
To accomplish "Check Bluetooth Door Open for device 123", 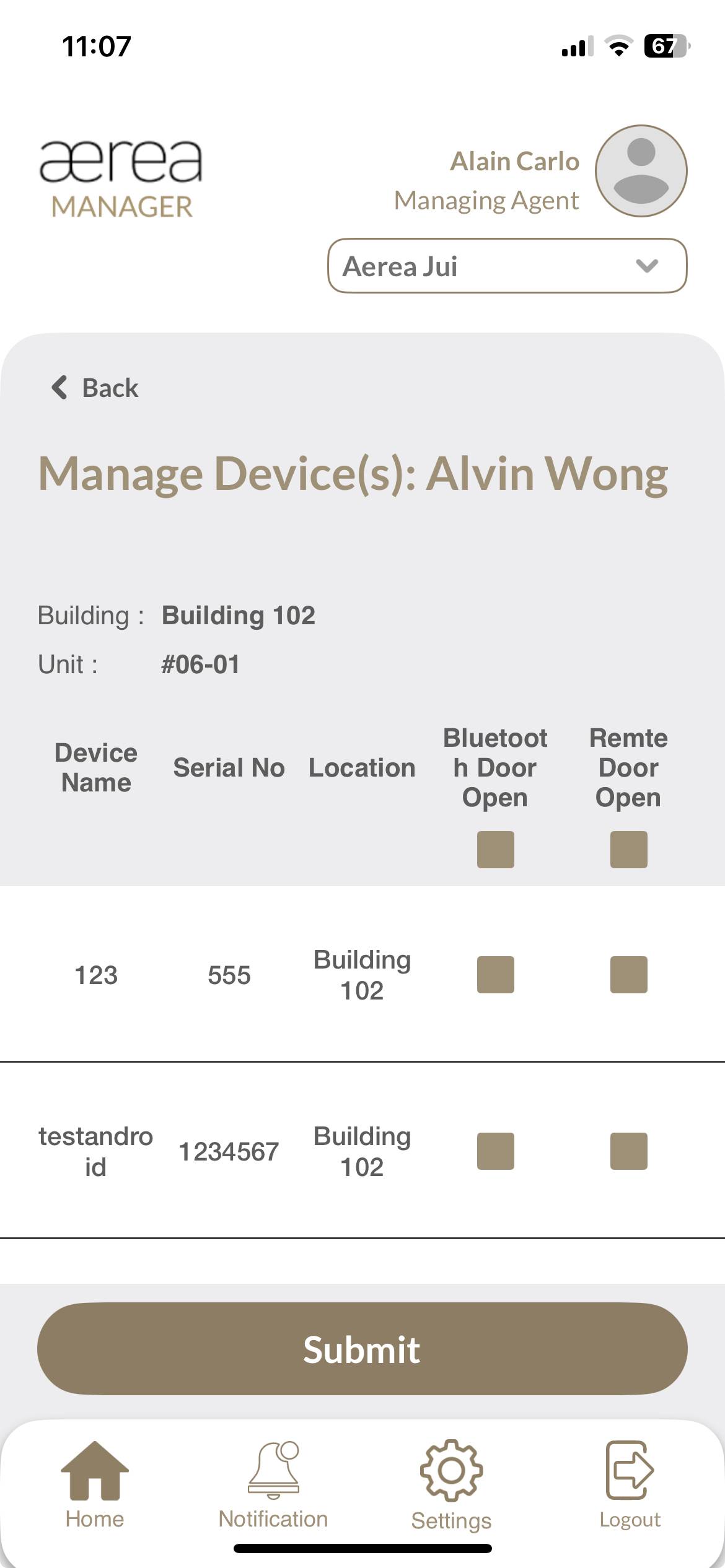I will tap(495, 975).
